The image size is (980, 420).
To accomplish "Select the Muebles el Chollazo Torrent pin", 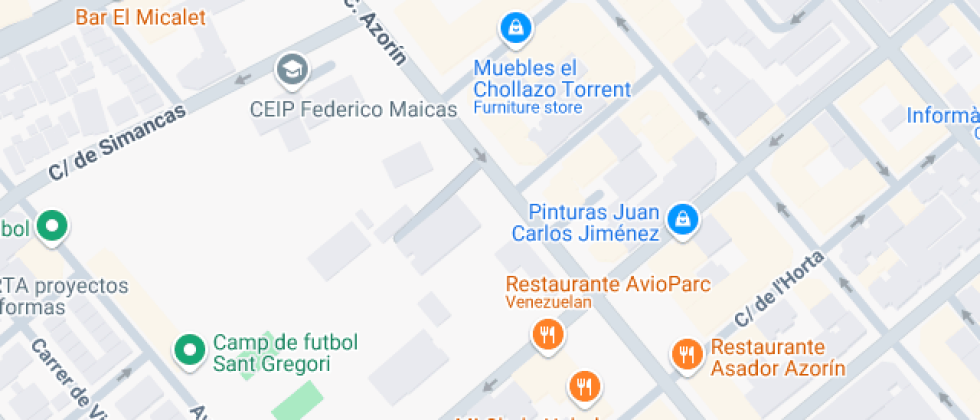I will 514,28.
